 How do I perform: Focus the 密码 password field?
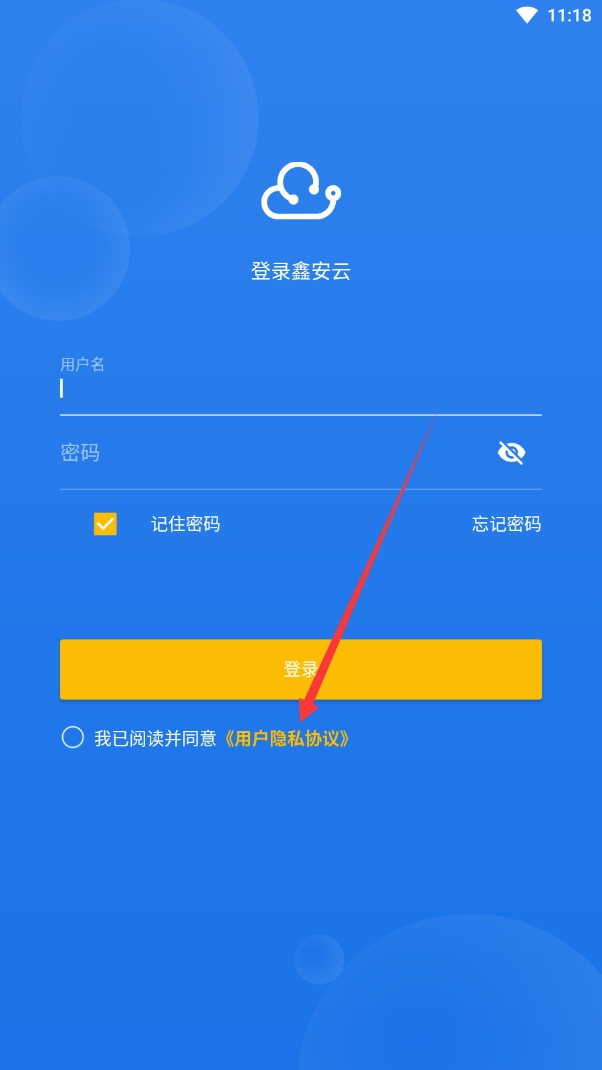click(x=270, y=453)
